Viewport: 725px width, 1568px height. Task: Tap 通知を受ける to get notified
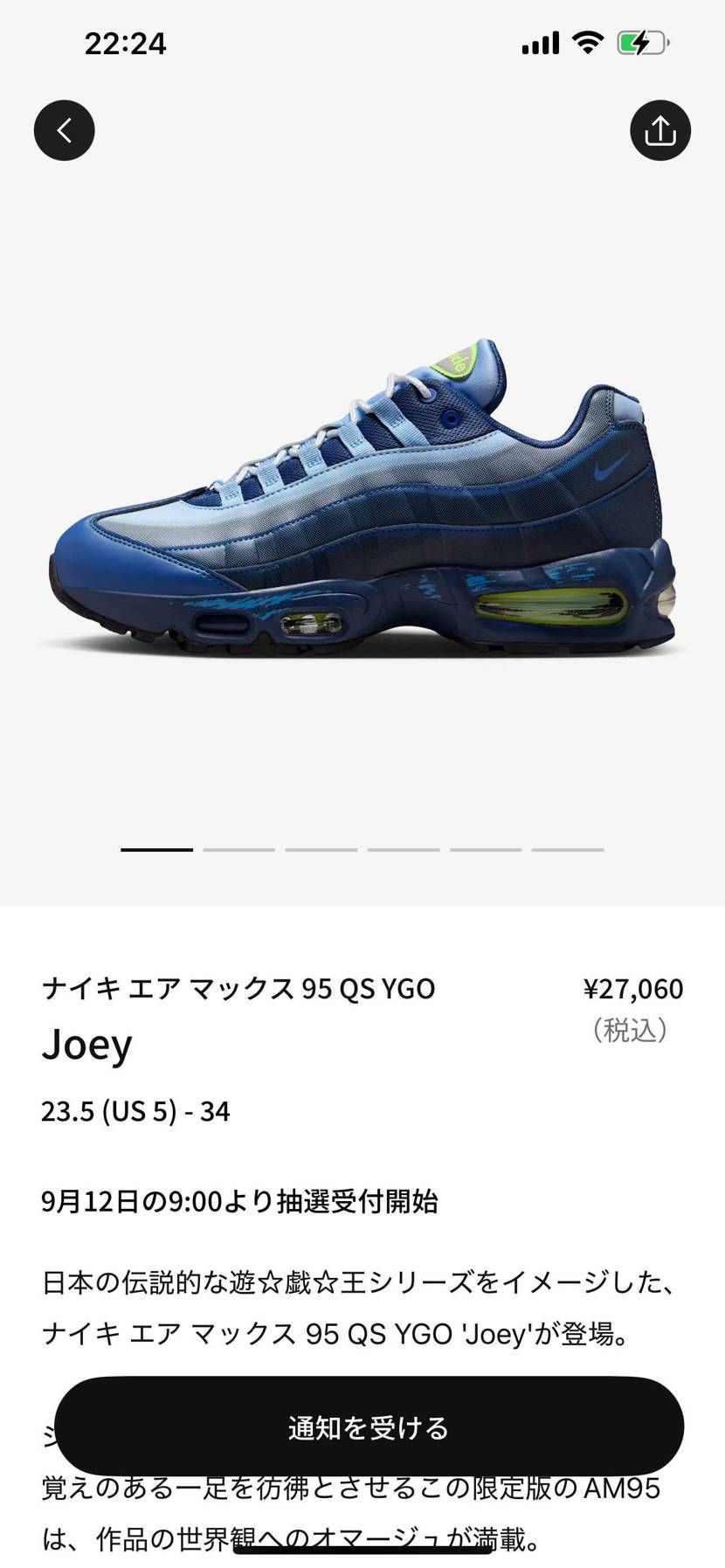coord(369,1427)
